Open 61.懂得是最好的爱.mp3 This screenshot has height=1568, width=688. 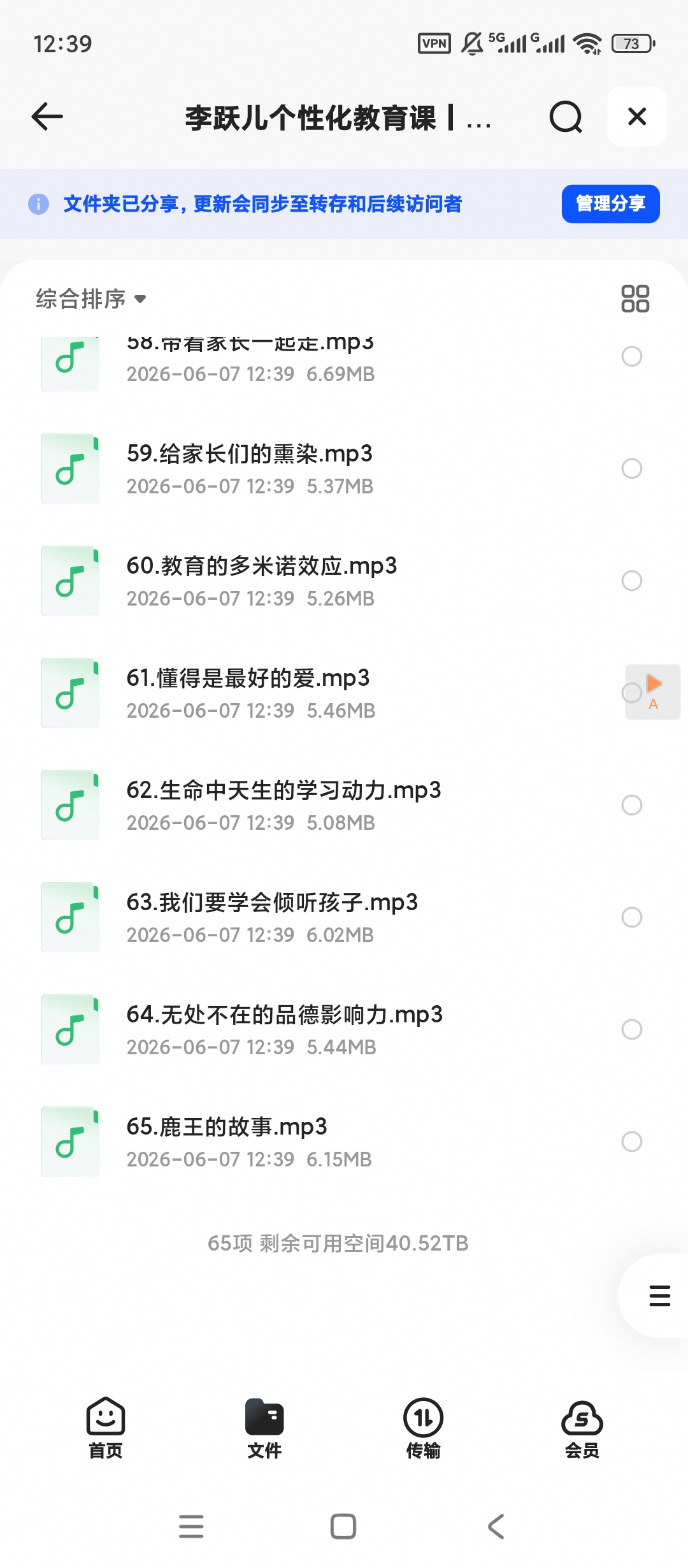click(344, 693)
